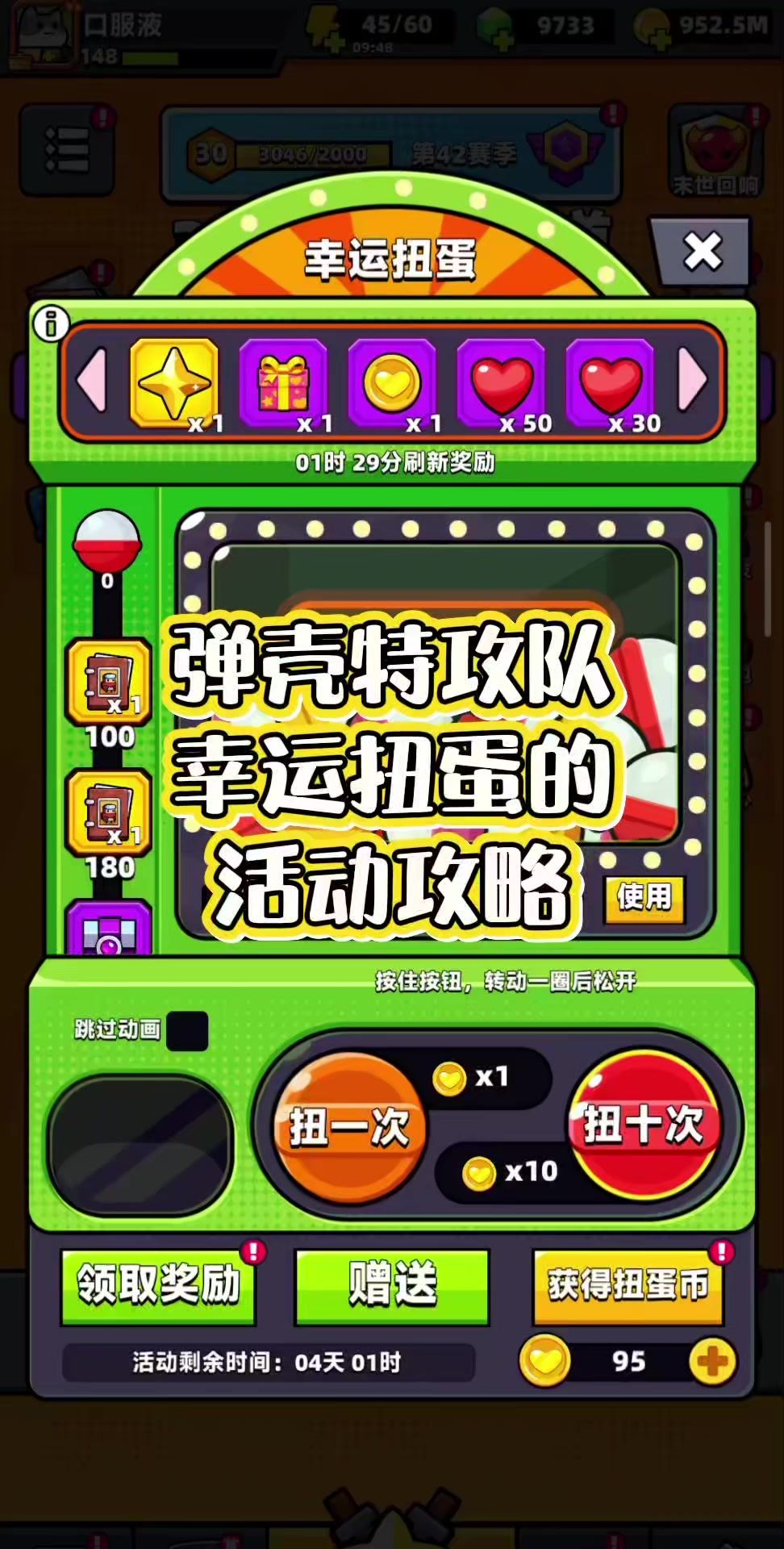Tap the 使用 button
Viewport: 784px width, 1549px height.
(644, 897)
